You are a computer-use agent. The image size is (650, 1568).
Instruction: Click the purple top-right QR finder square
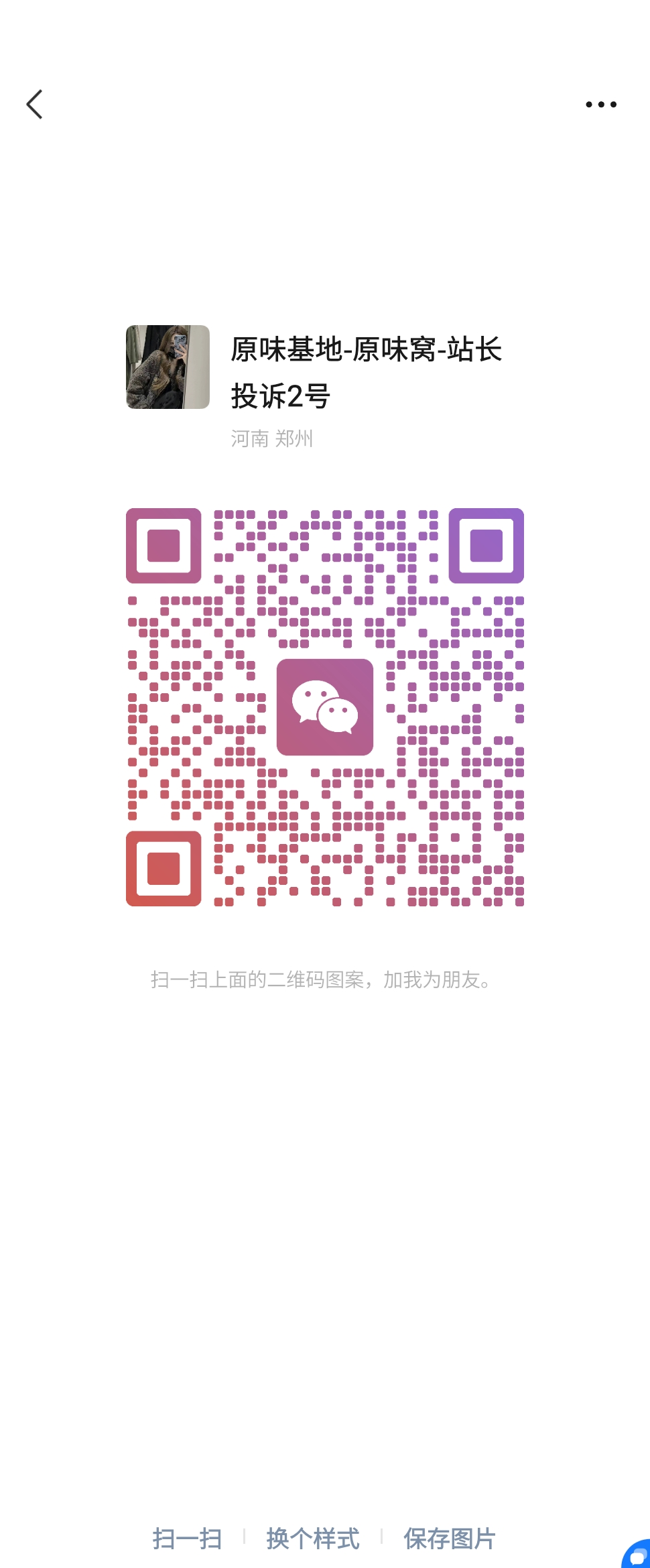click(486, 546)
